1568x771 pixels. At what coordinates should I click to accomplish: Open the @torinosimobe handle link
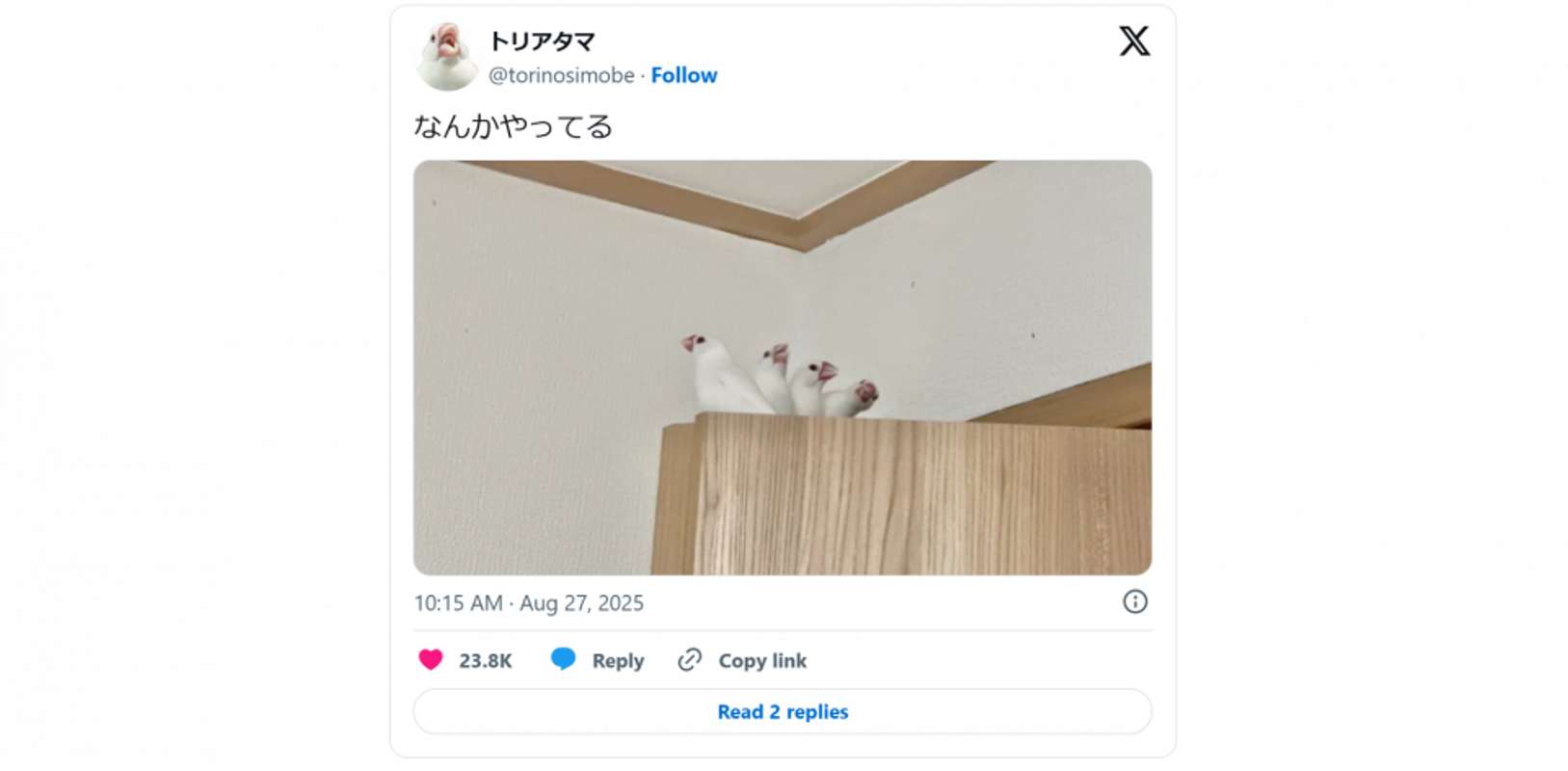coord(561,75)
